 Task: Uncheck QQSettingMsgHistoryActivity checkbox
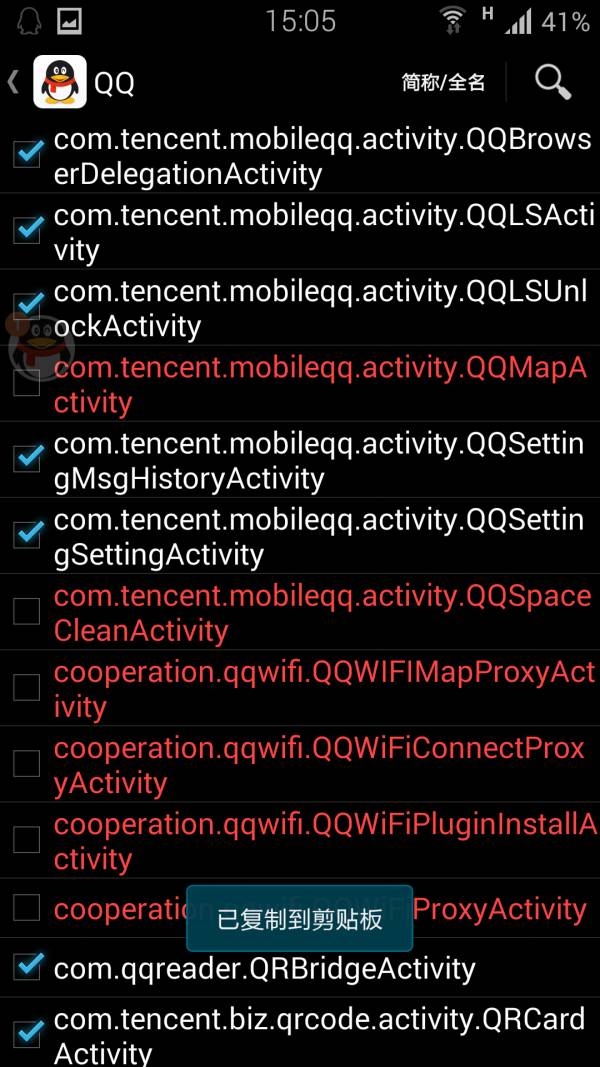27,459
